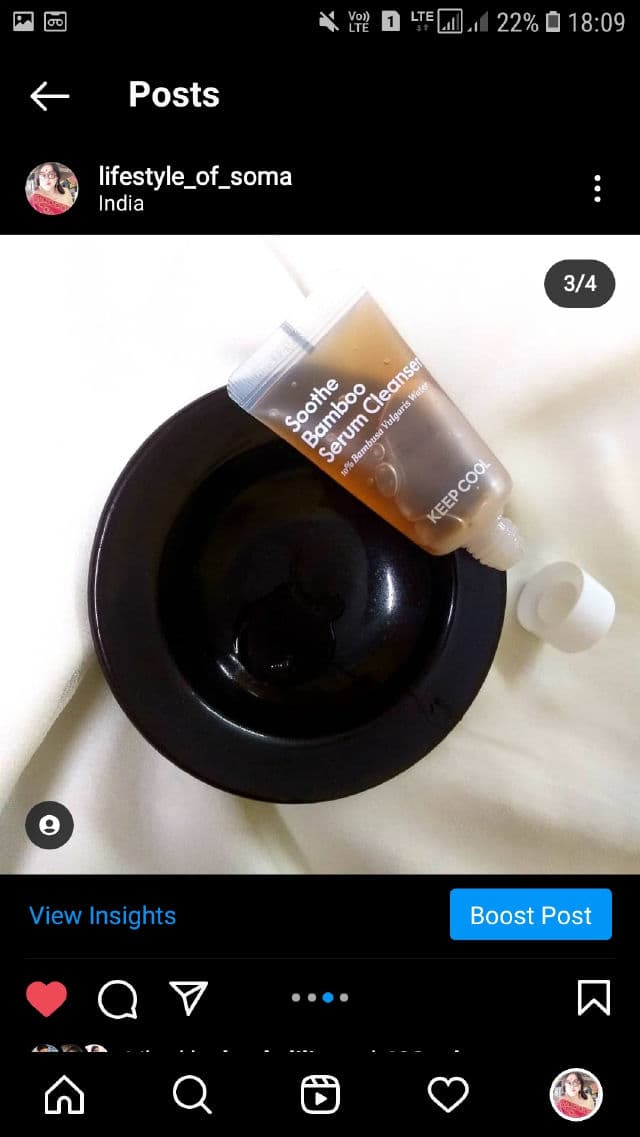Viewport: 640px width, 1137px height.
Task: Unlike the post via the red heart
Action: (x=46, y=997)
